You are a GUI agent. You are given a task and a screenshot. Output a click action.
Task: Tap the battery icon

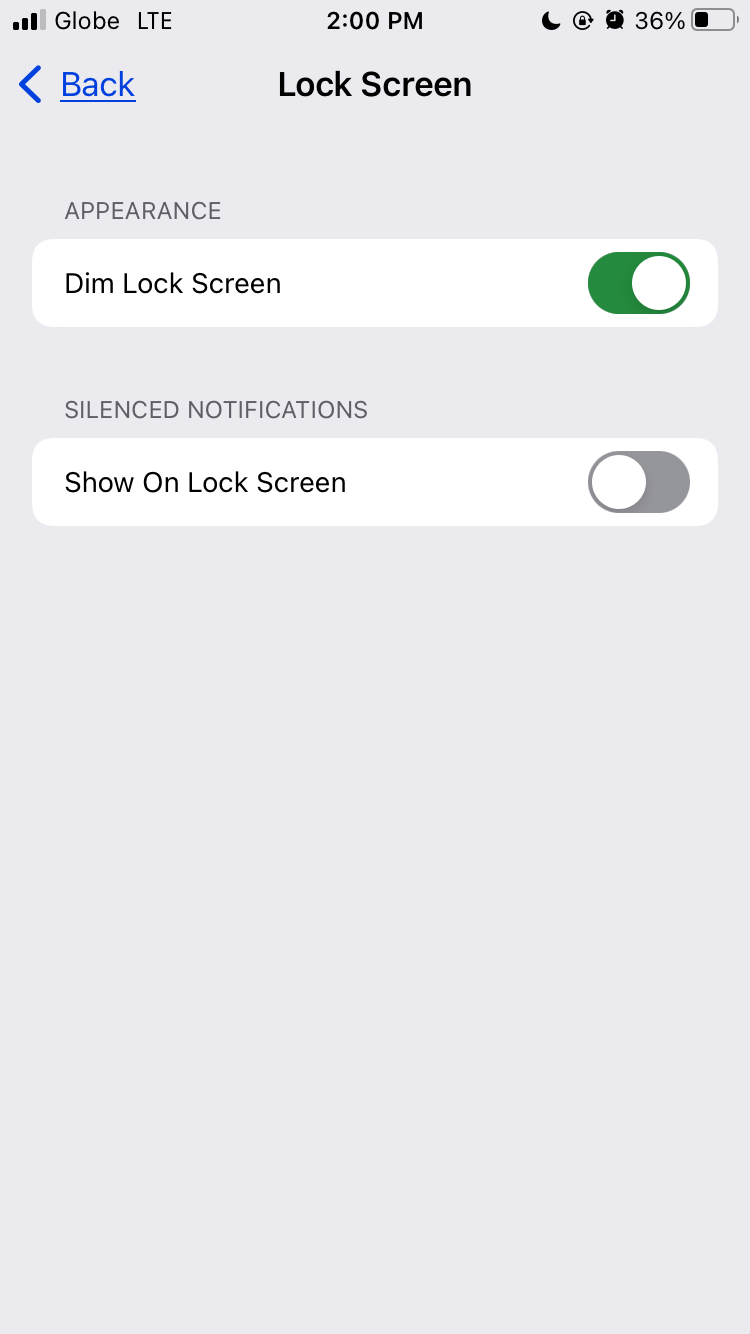coord(712,18)
